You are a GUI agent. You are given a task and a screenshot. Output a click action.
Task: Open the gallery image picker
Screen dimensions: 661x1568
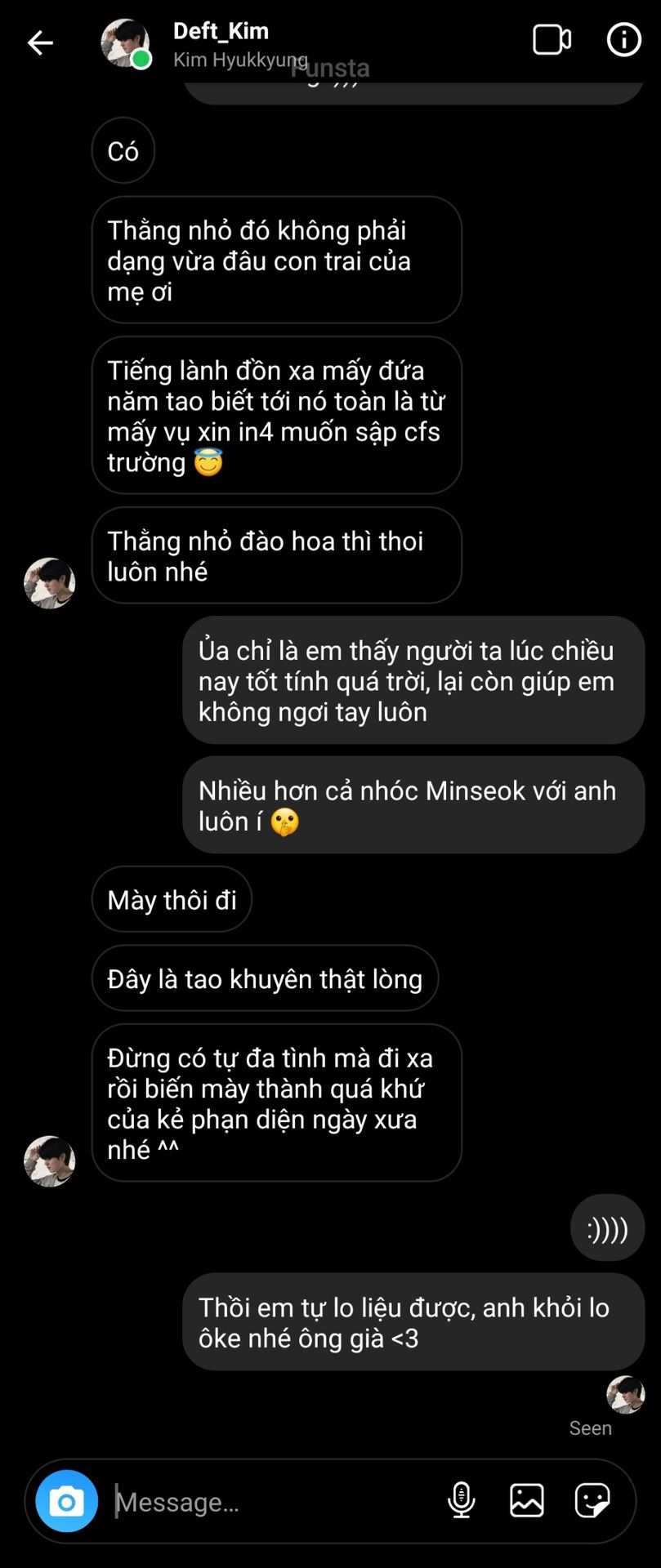[x=527, y=1500]
